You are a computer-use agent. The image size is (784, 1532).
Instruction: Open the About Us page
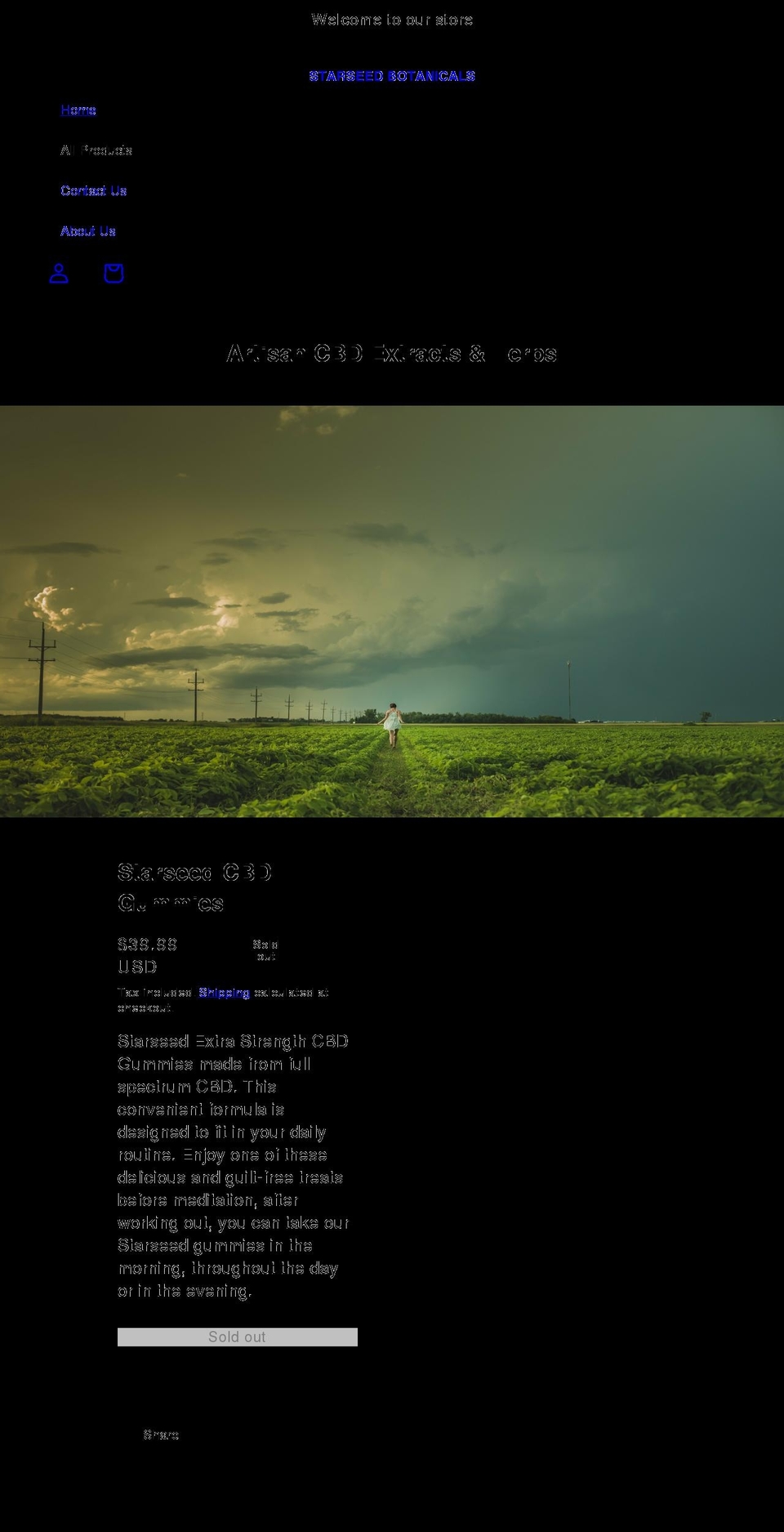point(89,231)
